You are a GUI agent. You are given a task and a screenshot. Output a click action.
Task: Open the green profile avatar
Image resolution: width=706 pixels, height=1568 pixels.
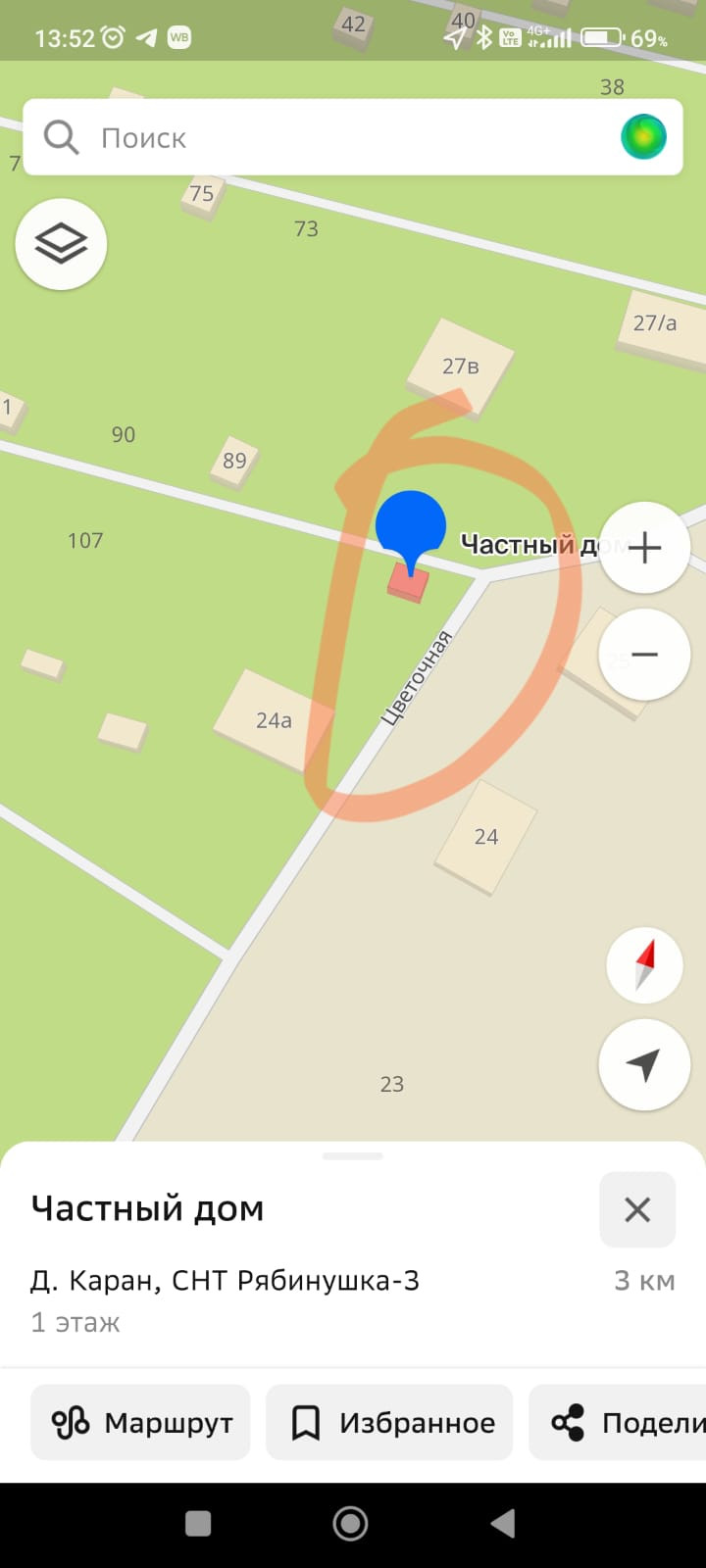pos(643,137)
